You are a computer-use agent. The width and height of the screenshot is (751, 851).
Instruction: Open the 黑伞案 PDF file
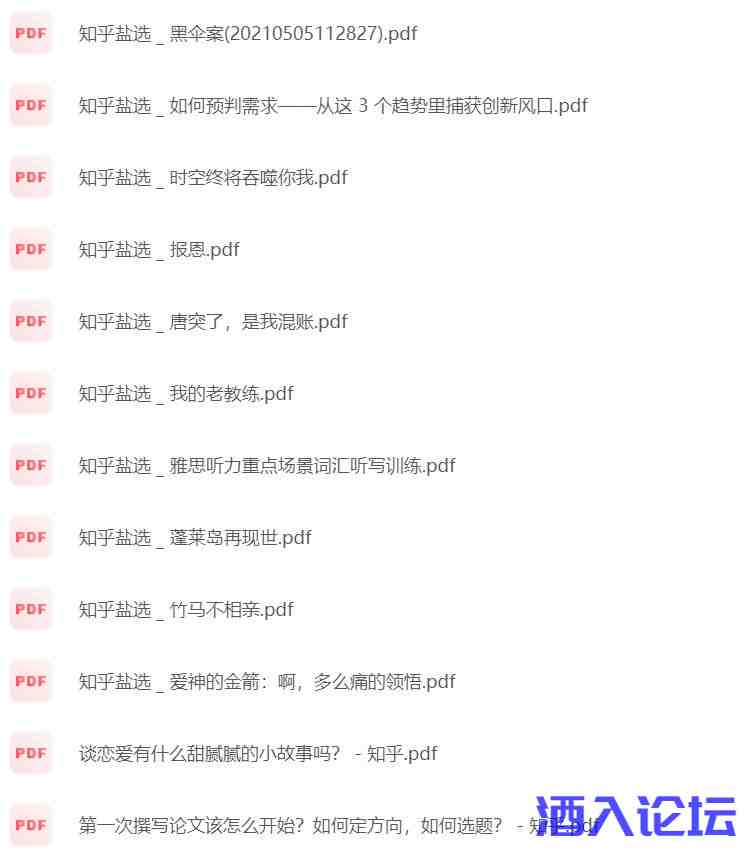click(x=247, y=34)
